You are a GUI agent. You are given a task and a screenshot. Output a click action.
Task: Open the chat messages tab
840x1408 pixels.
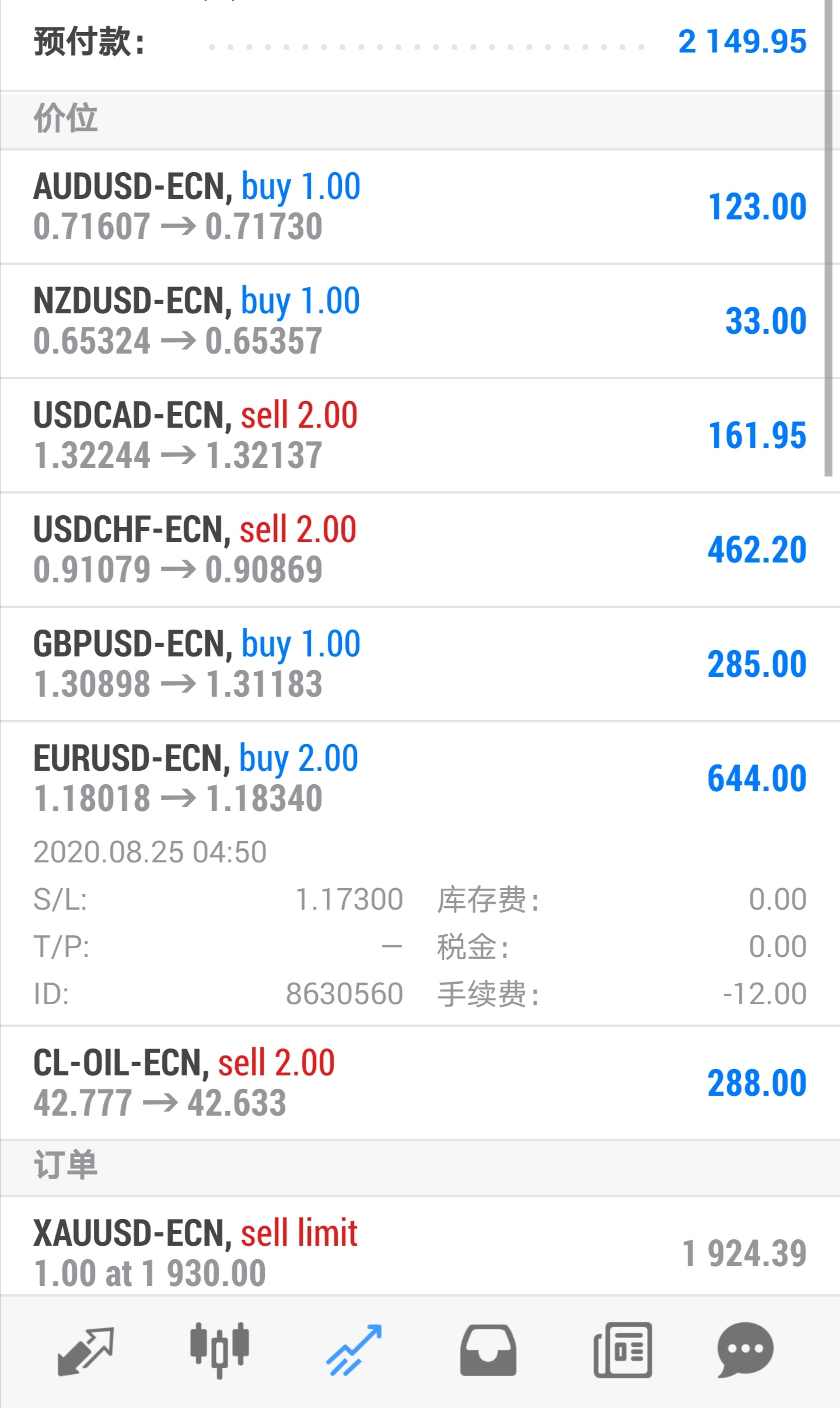point(745,1351)
